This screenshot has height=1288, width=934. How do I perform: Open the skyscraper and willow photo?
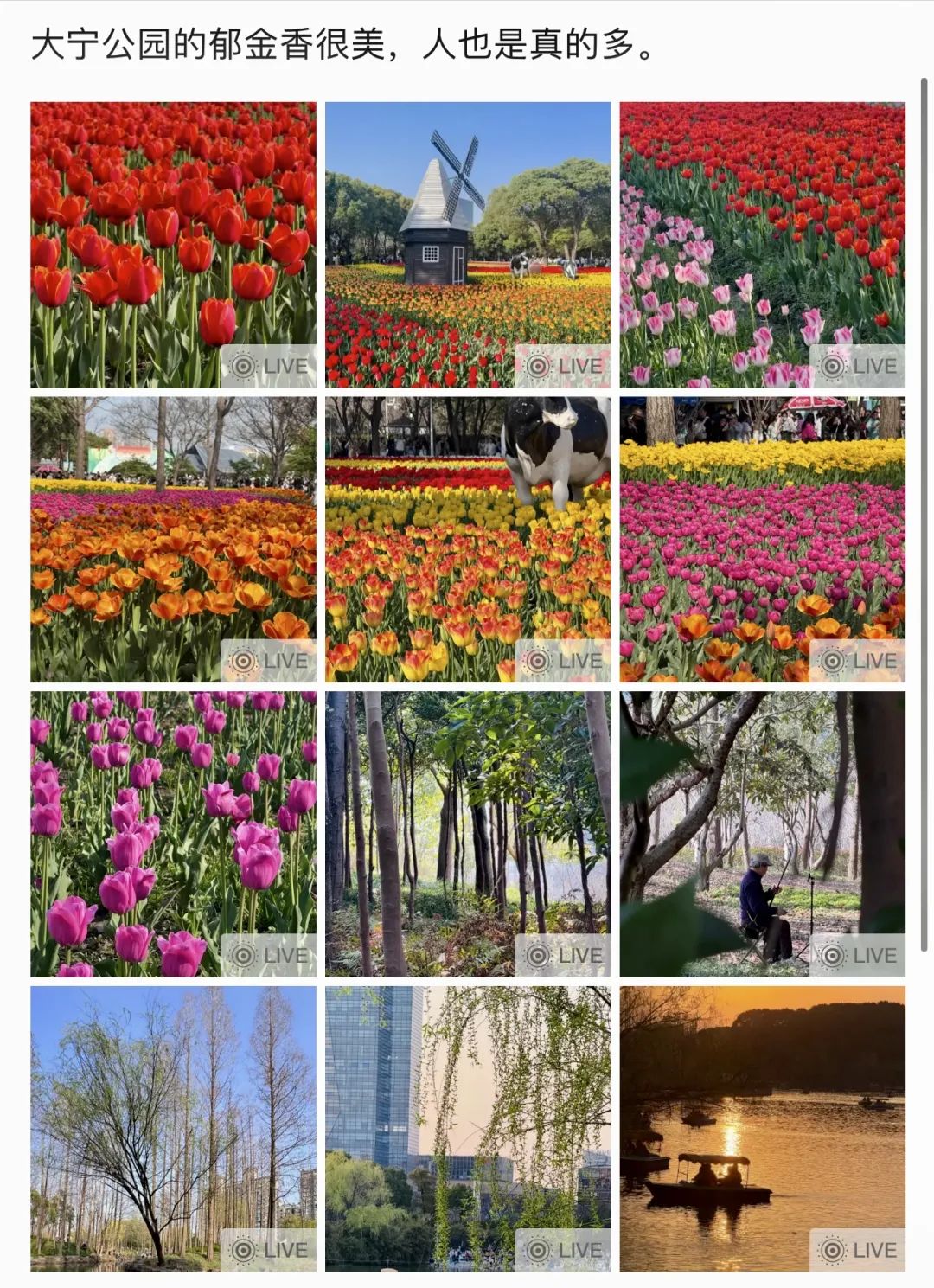468,1128
